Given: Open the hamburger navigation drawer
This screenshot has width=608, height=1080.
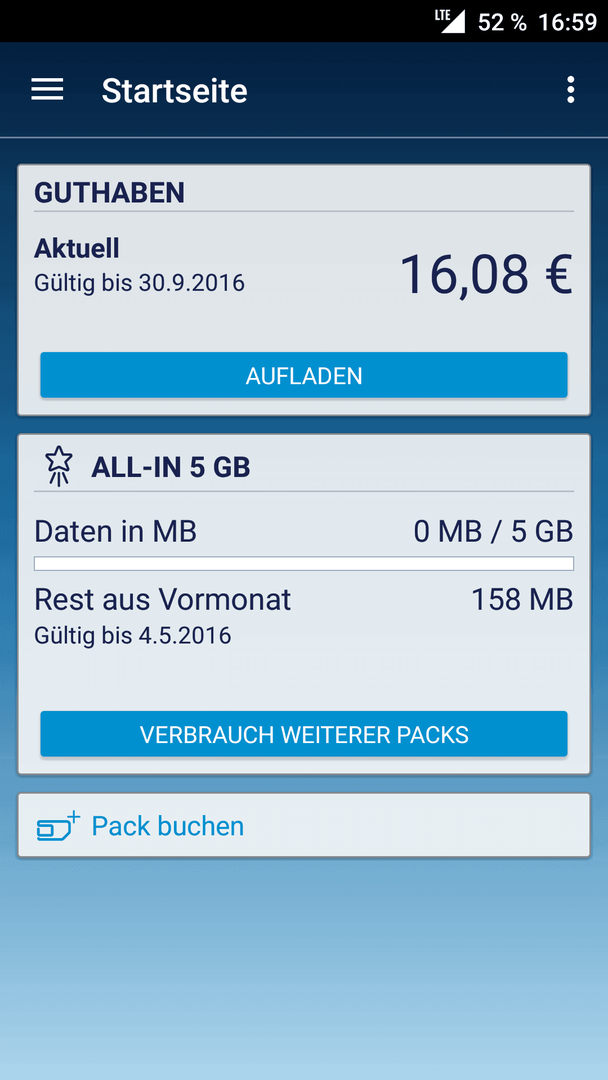Looking at the screenshot, I should pyautogui.click(x=47, y=90).
